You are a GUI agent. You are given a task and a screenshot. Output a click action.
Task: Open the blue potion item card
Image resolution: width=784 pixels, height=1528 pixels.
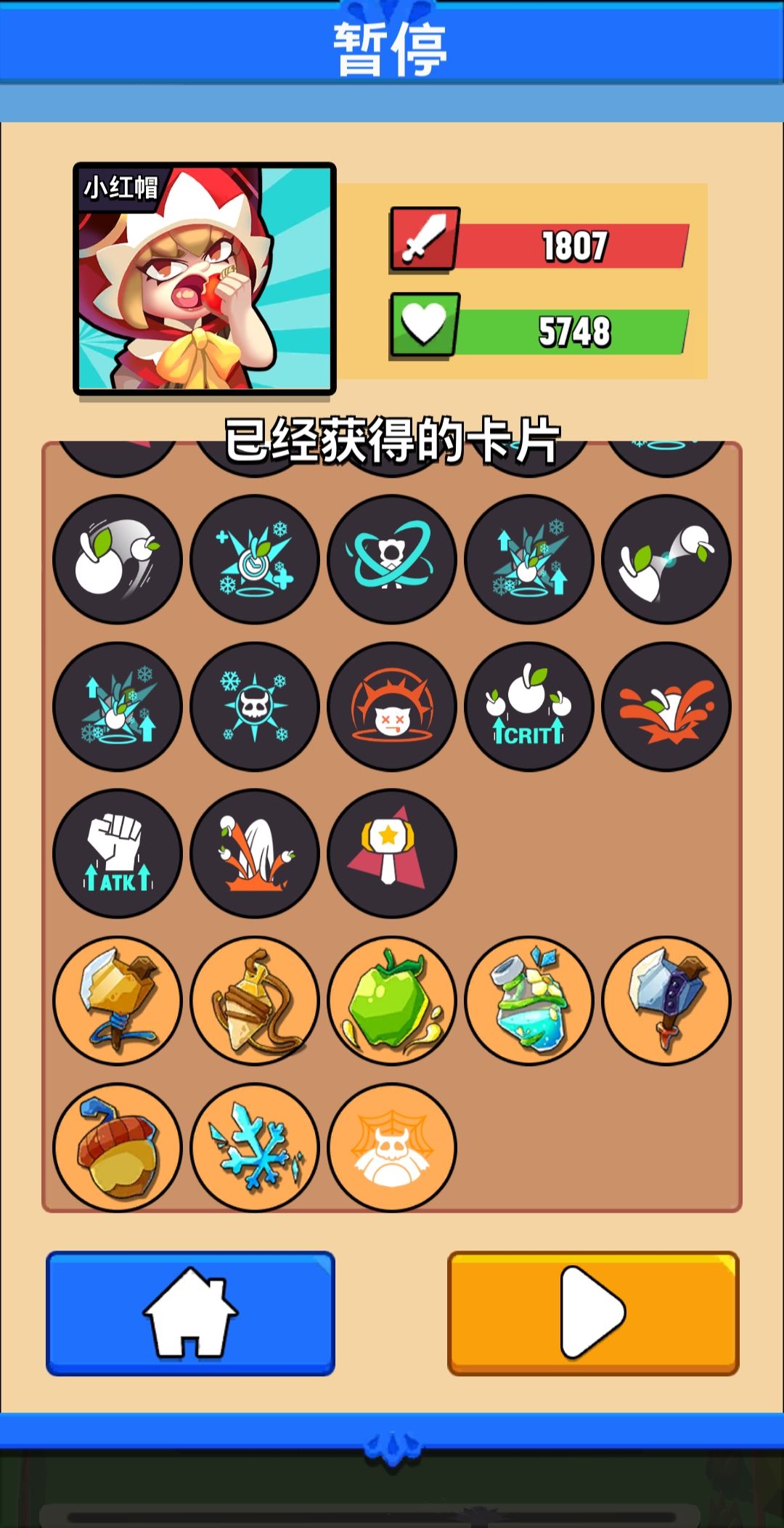(x=529, y=1002)
